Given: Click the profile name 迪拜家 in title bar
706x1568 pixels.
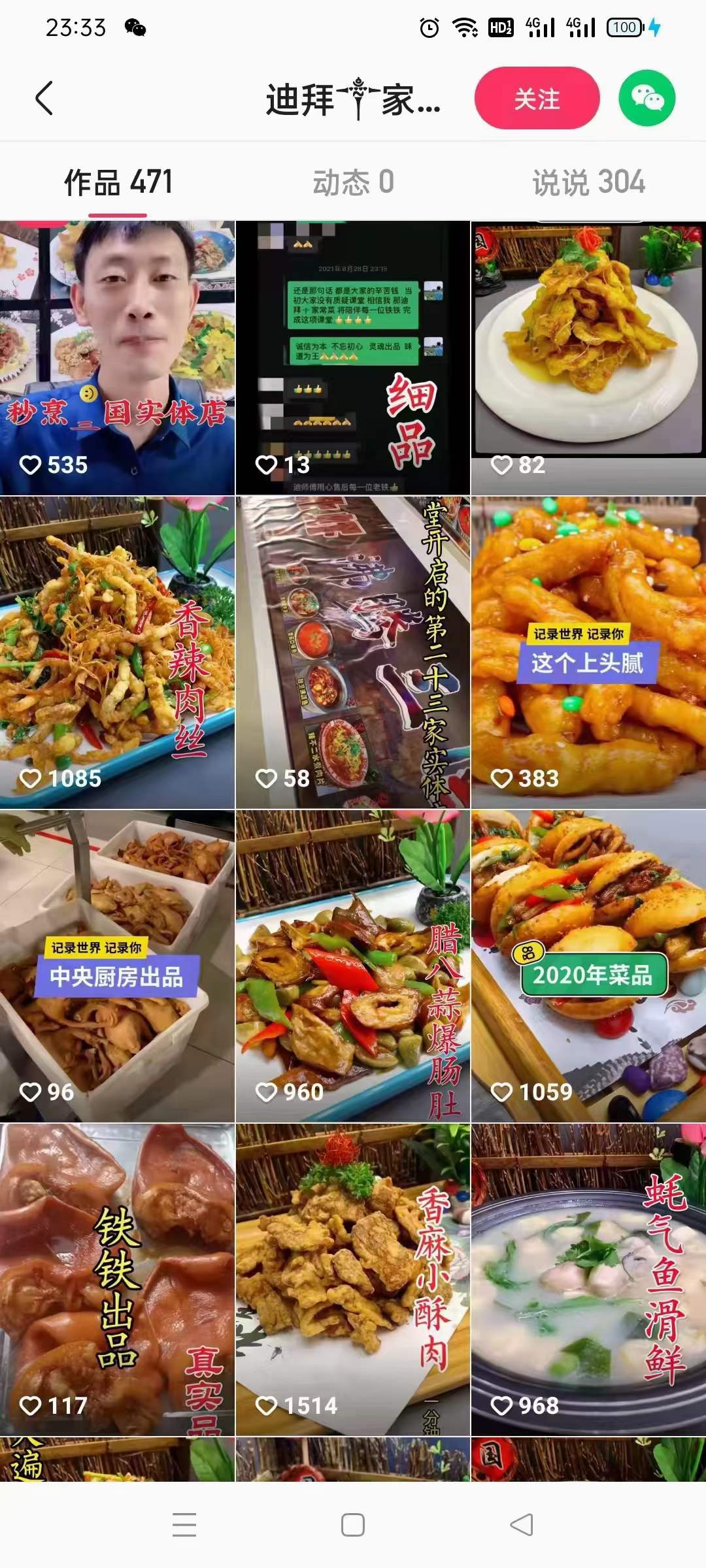Looking at the screenshot, I should (353, 99).
